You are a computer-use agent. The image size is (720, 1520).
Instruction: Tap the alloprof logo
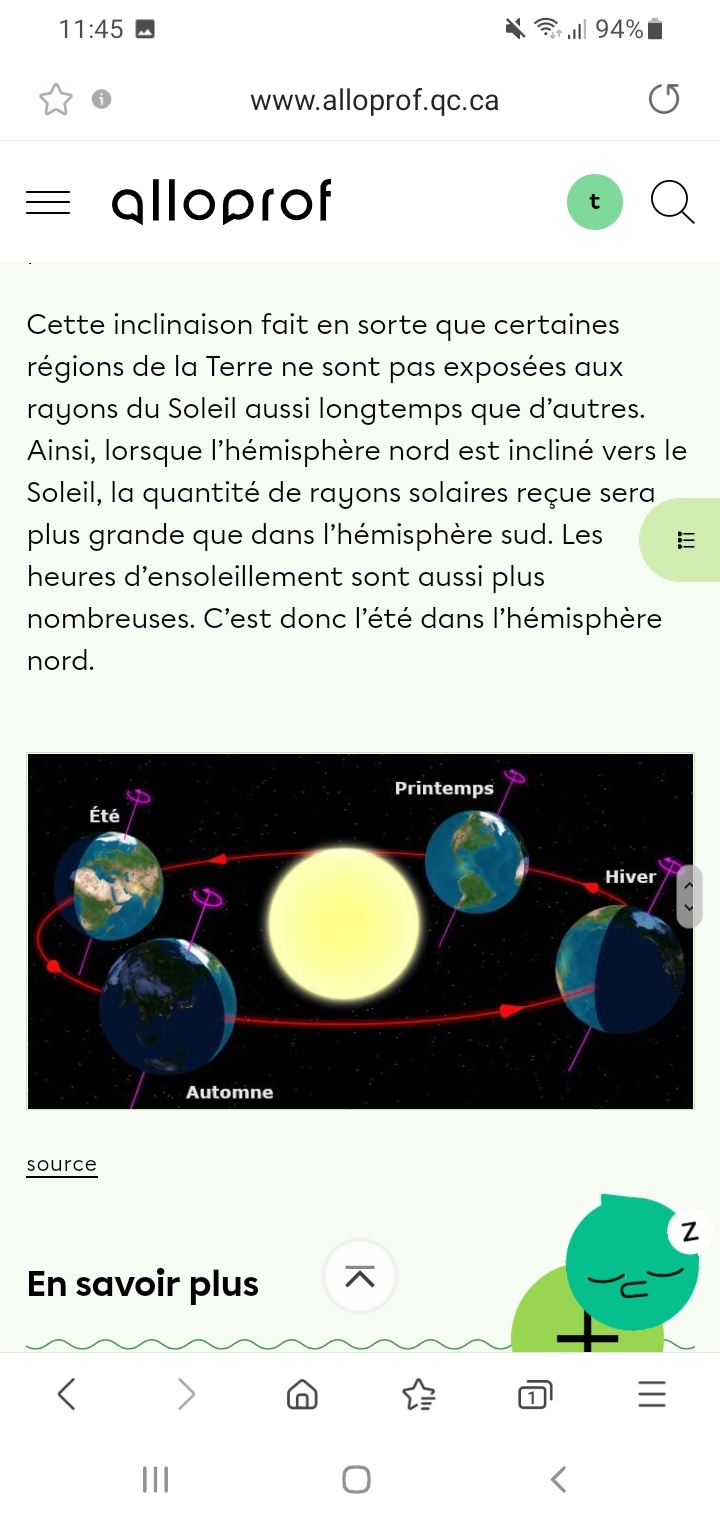click(x=221, y=202)
